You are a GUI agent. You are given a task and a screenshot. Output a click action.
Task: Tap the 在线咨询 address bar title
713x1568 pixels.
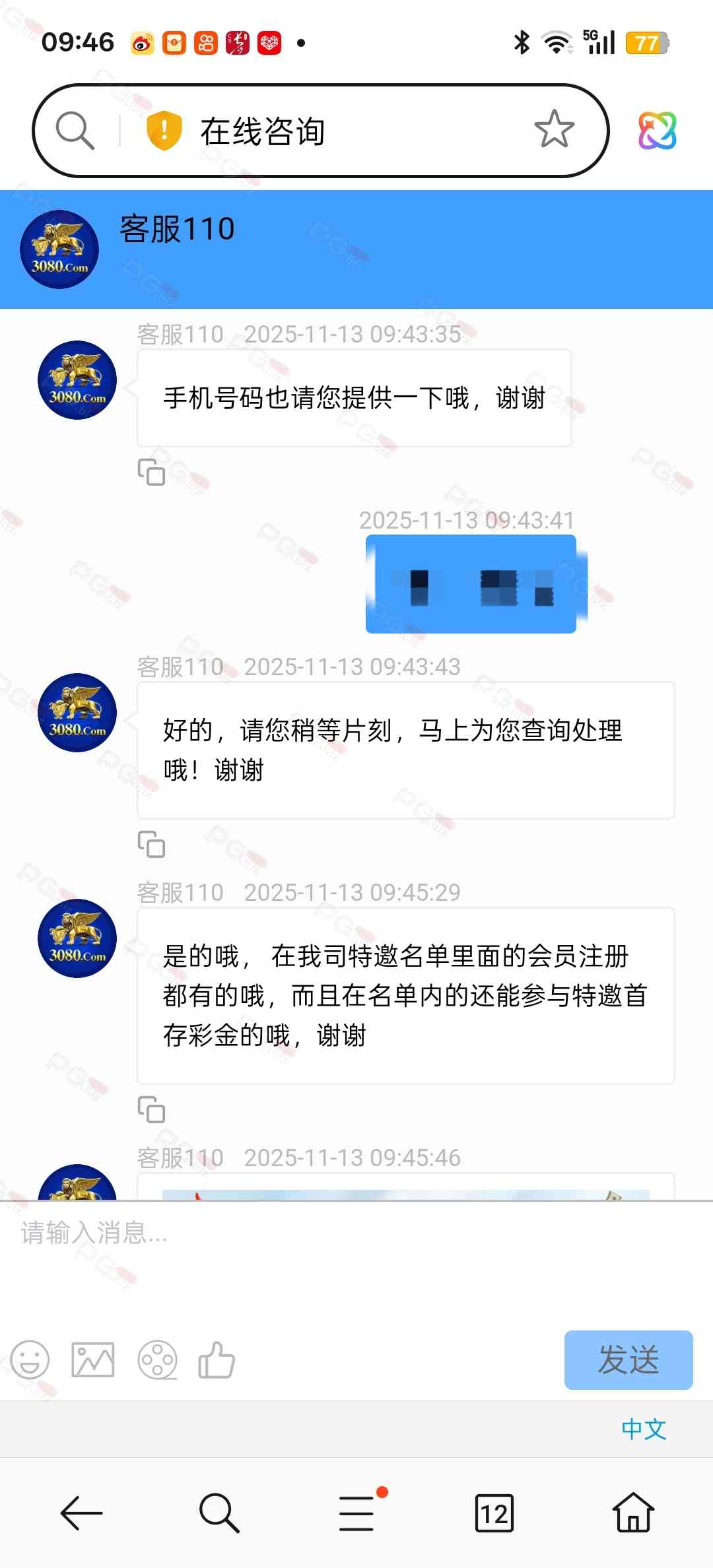pyautogui.click(x=262, y=131)
